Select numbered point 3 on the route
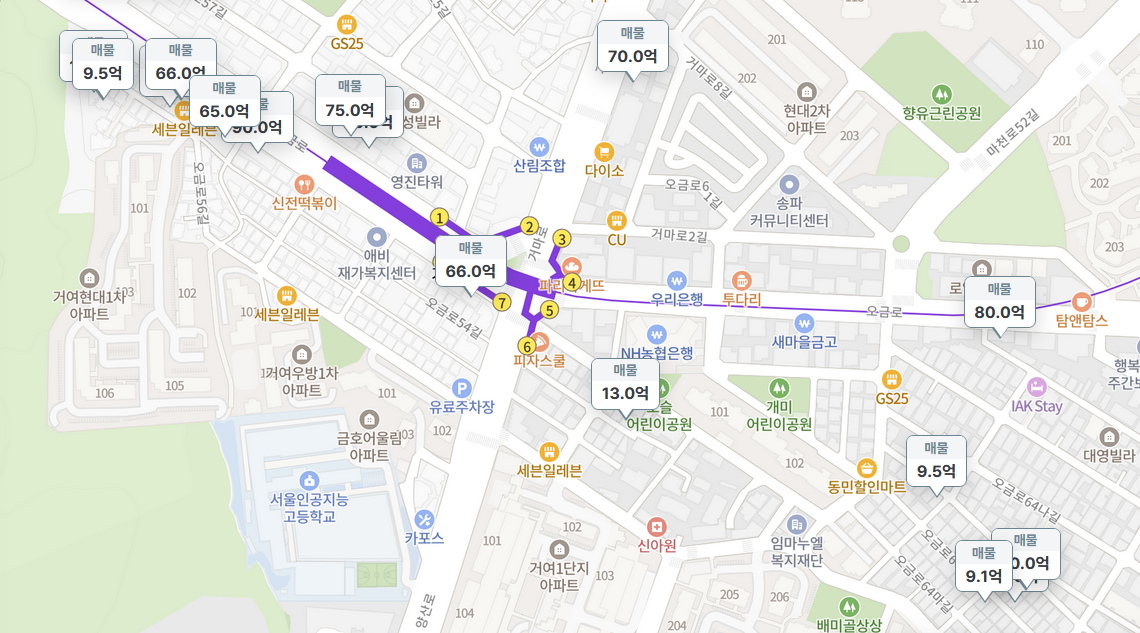This screenshot has height=633, width=1140. coord(561,238)
